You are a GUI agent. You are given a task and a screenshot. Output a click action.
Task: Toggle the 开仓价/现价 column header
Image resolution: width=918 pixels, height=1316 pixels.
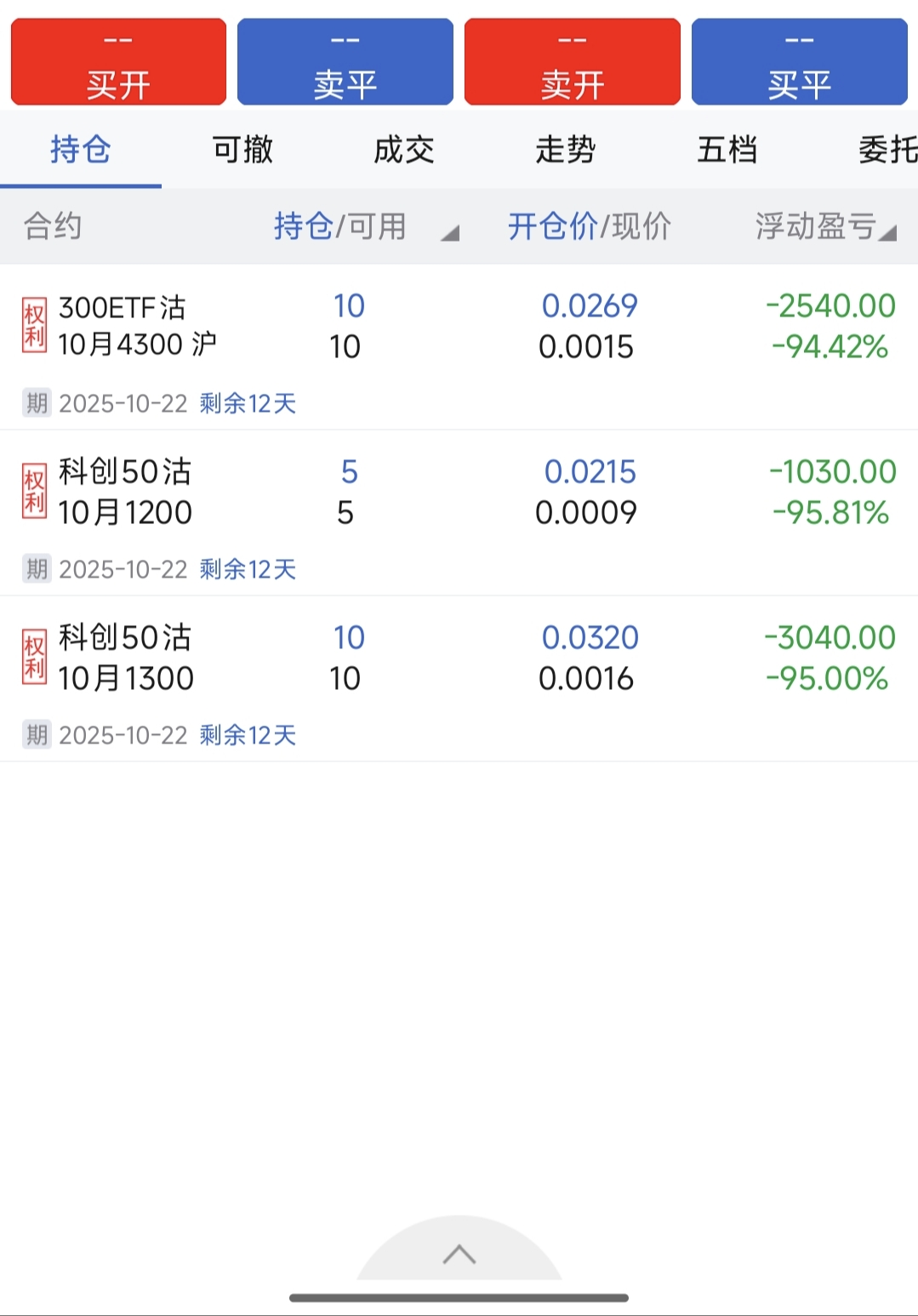(589, 227)
